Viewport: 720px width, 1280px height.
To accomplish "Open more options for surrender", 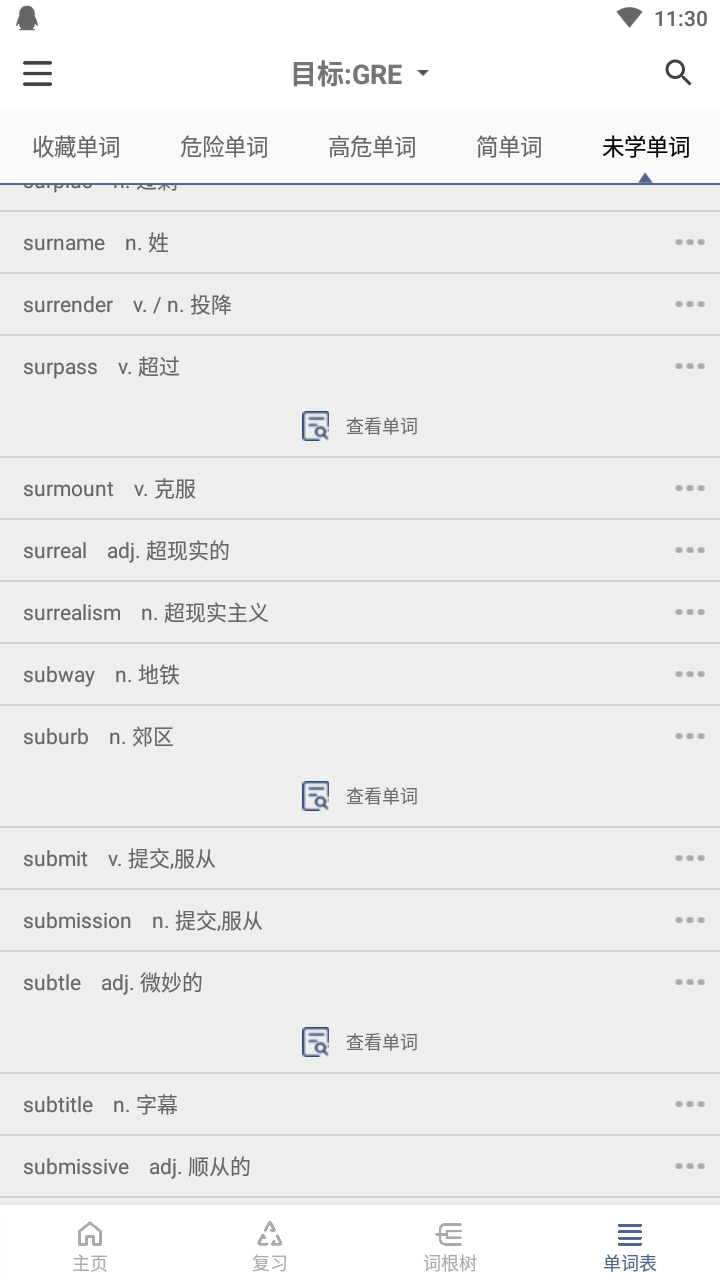I will click(x=689, y=304).
